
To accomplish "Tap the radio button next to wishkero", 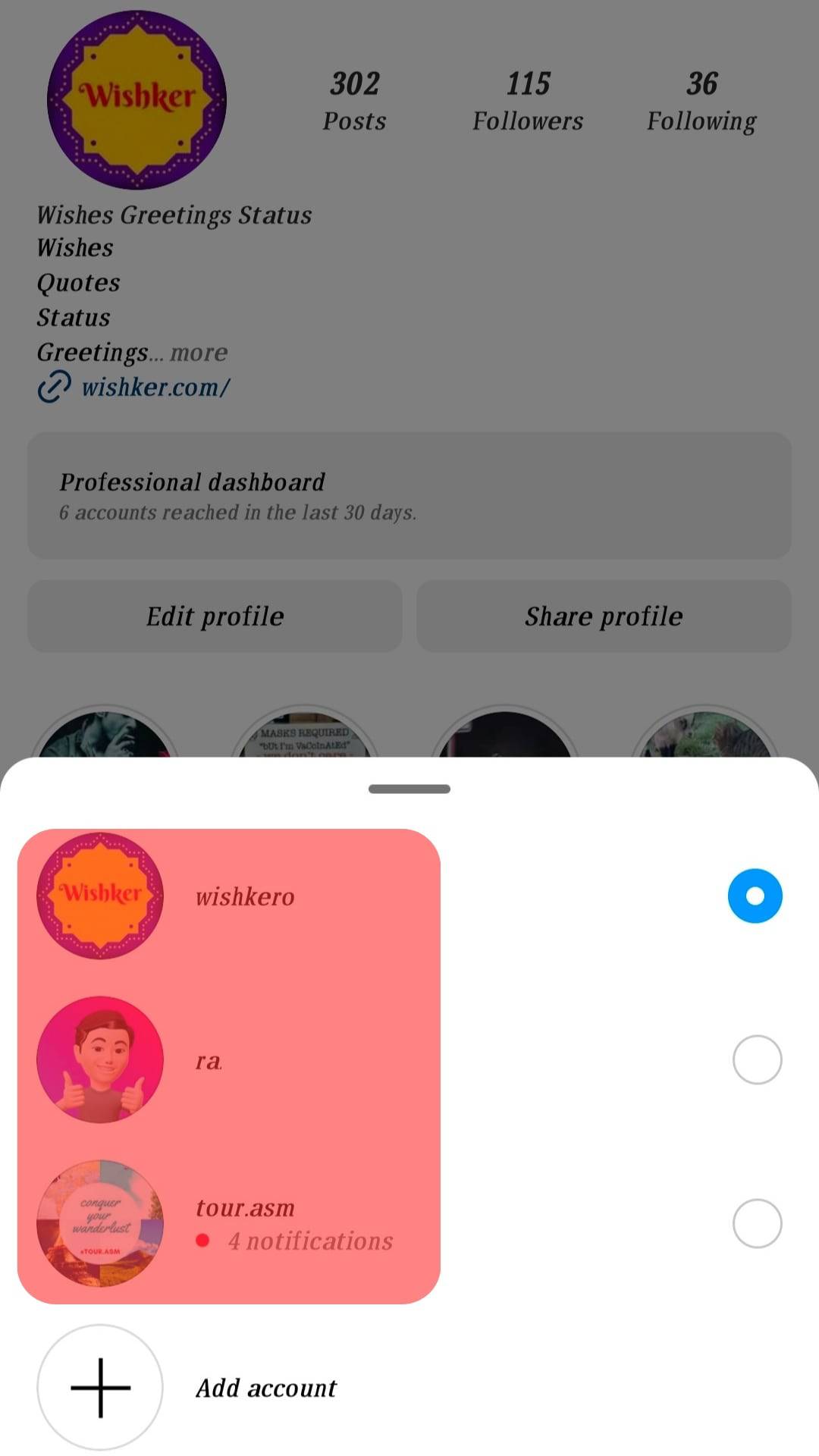I will [x=755, y=896].
